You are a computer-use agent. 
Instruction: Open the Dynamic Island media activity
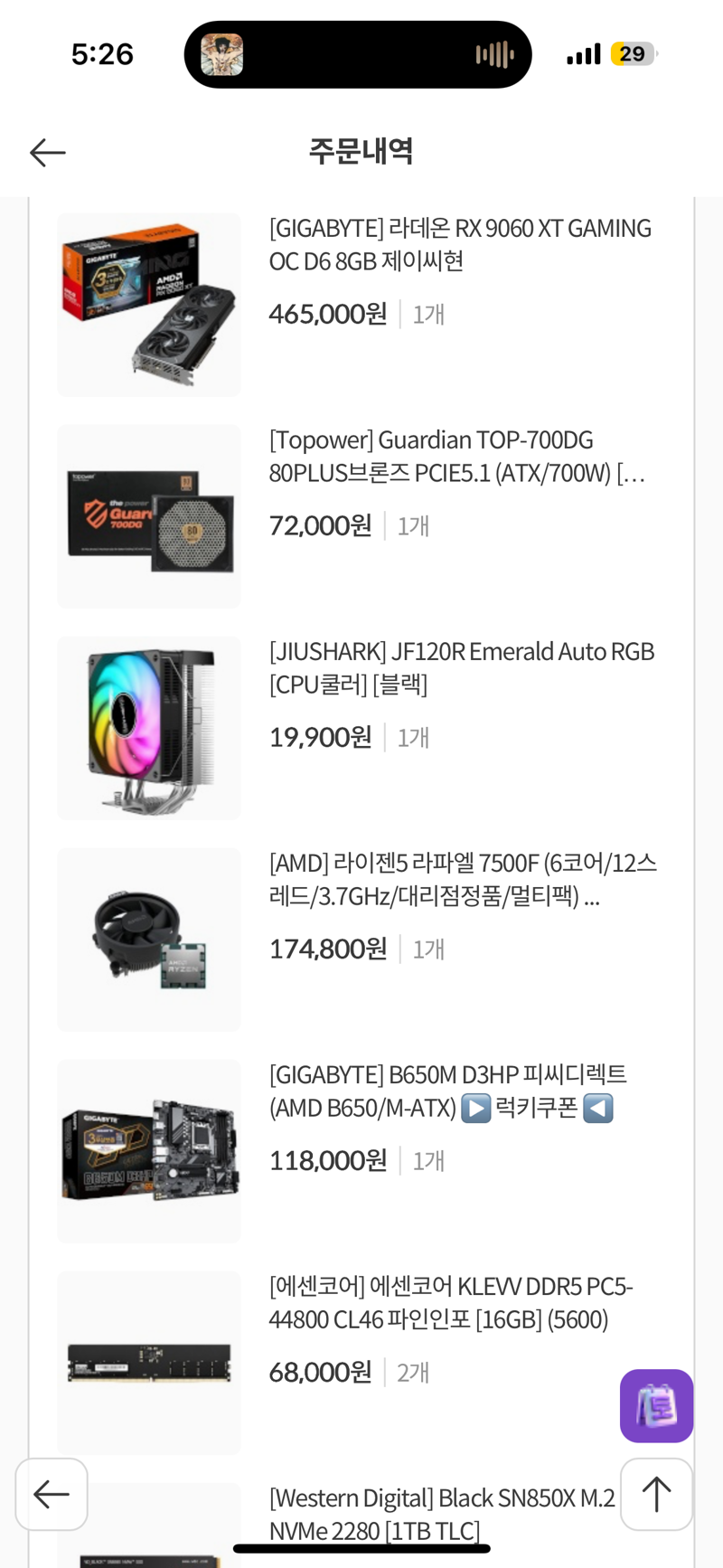pyautogui.click(x=358, y=54)
